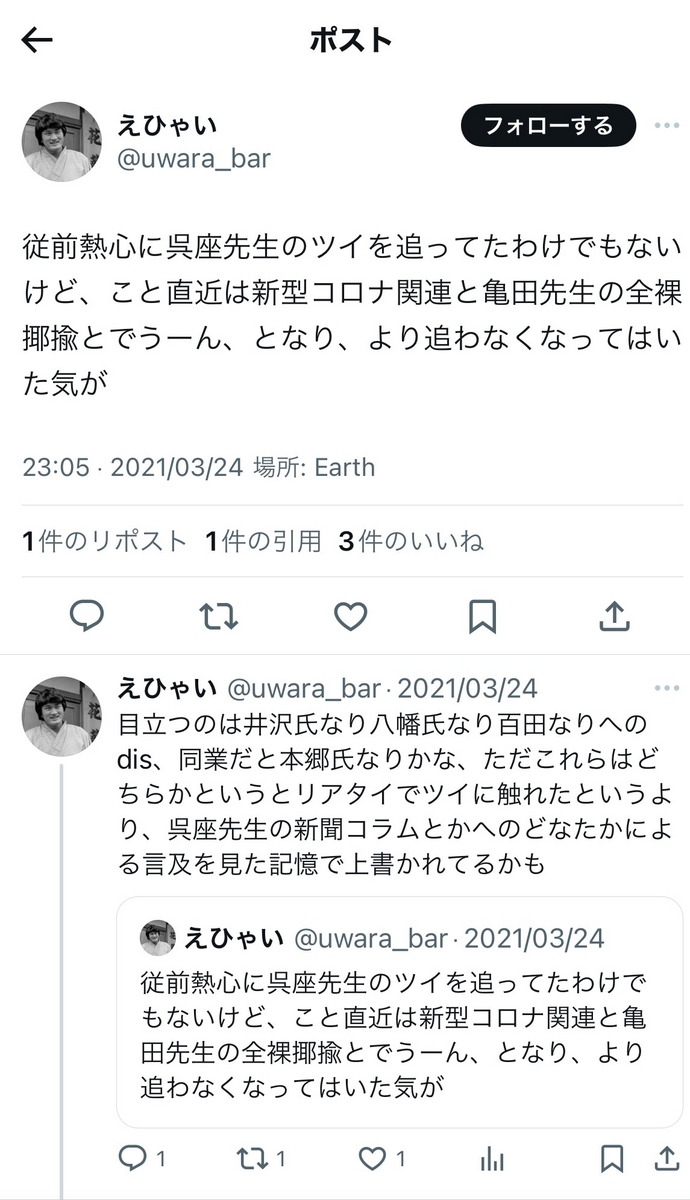This screenshot has height=1200, width=690.
Task: Comment on the reply starting with 目立つのは
Action: point(134,1159)
